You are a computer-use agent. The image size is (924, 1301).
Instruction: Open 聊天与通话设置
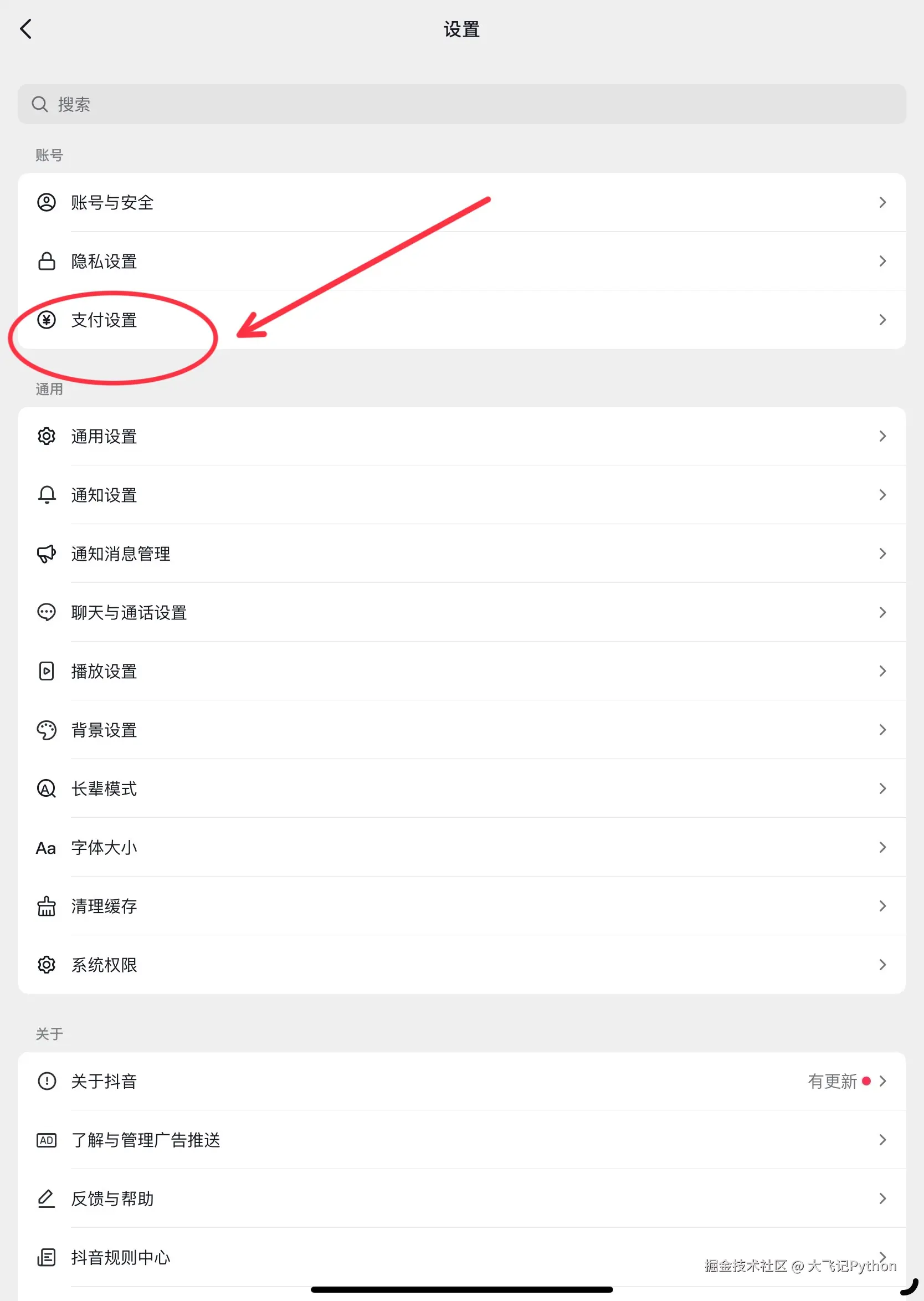461,612
